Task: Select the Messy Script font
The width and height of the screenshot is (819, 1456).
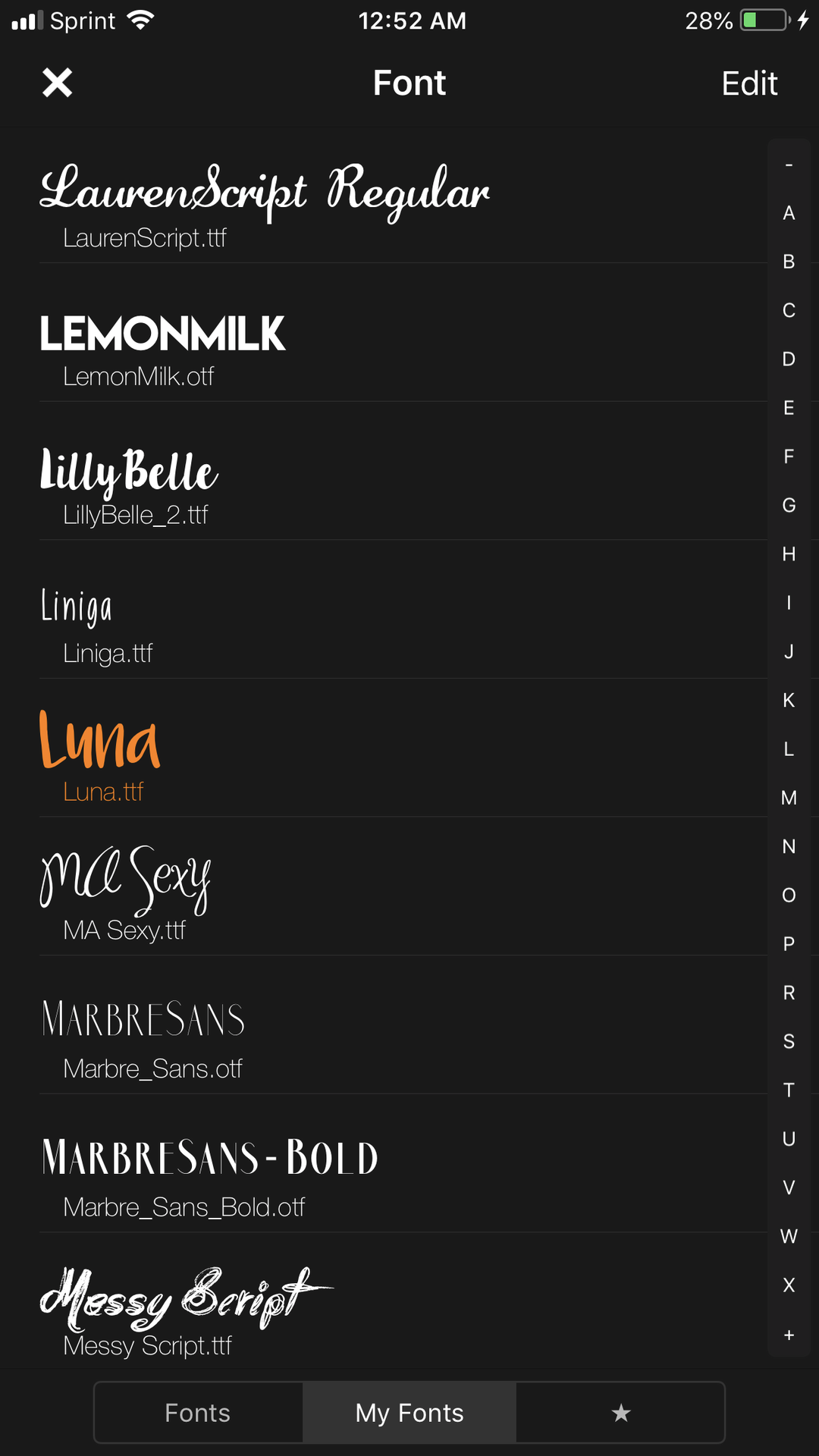Action: 403,1301
